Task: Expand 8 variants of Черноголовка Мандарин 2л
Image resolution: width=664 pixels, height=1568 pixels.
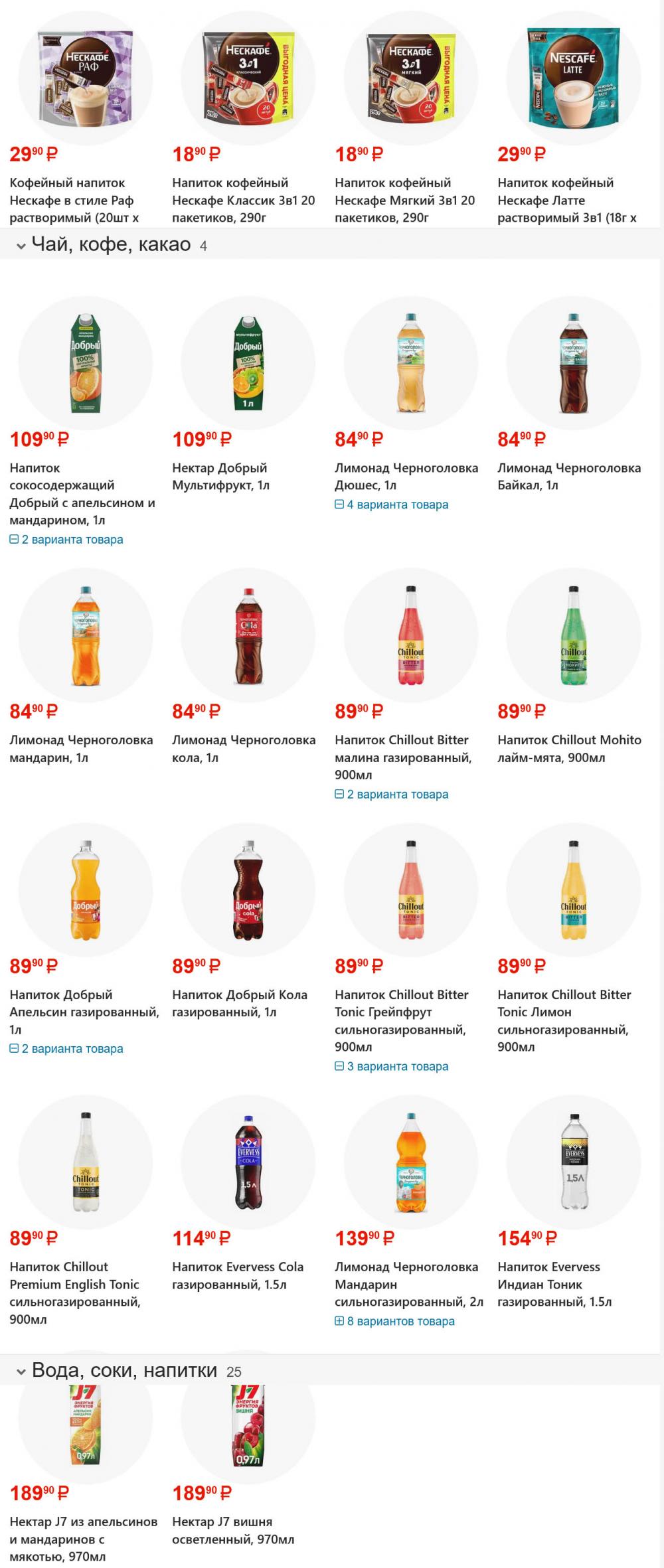Action: (394, 1321)
